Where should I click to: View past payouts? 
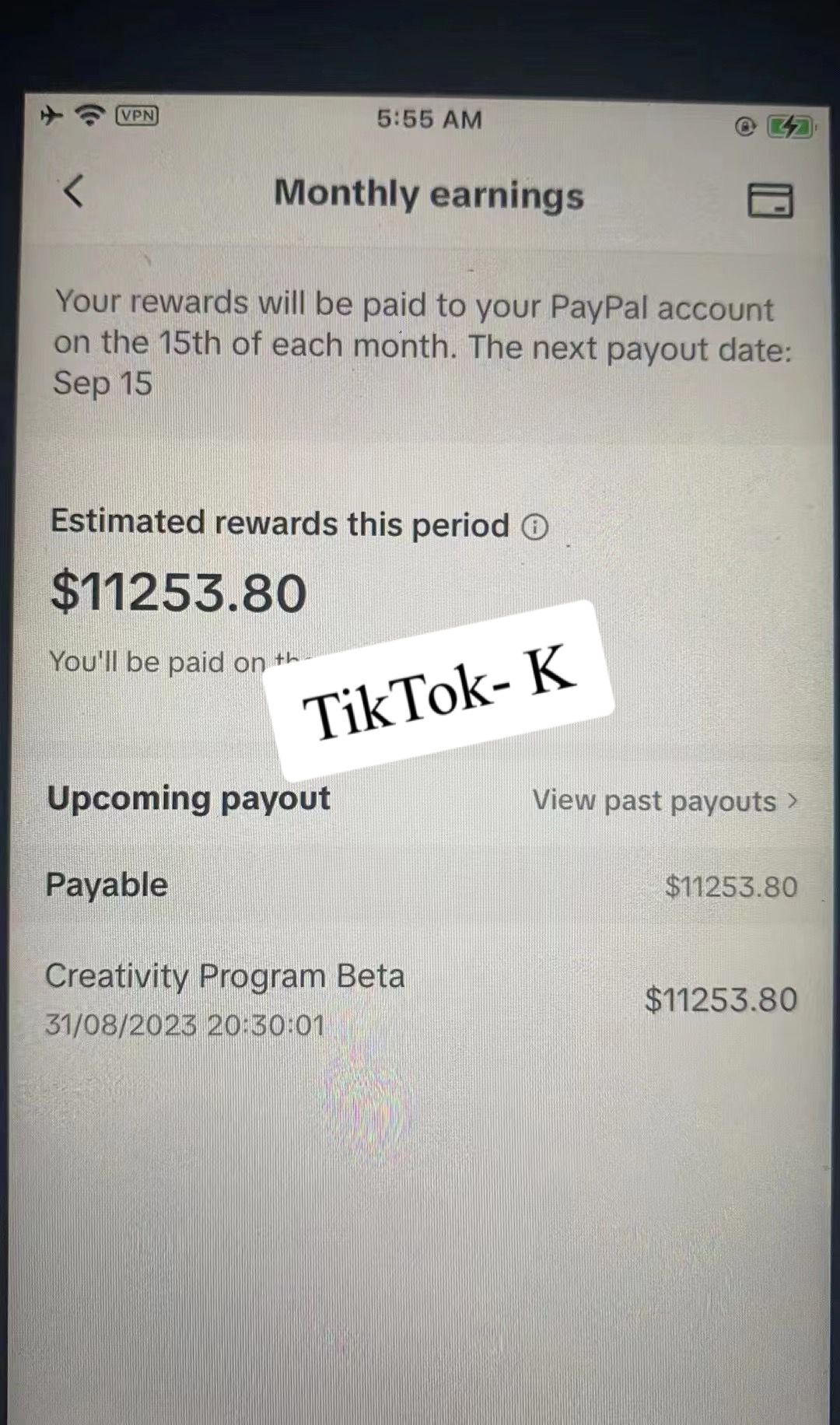(x=665, y=800)
